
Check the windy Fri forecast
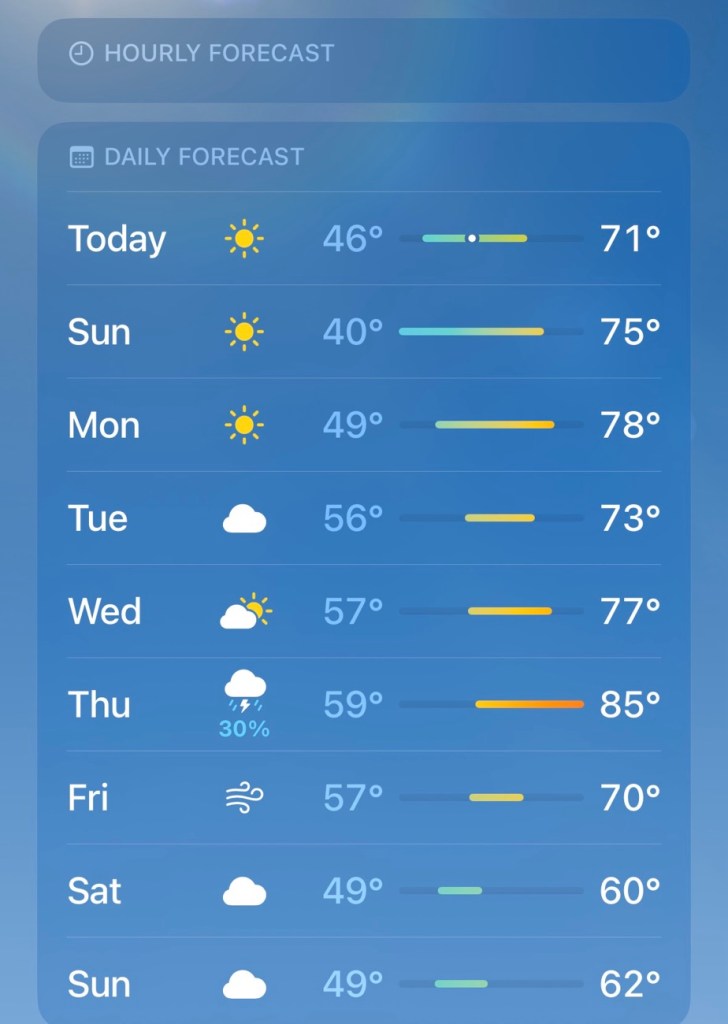coord(363,798)
